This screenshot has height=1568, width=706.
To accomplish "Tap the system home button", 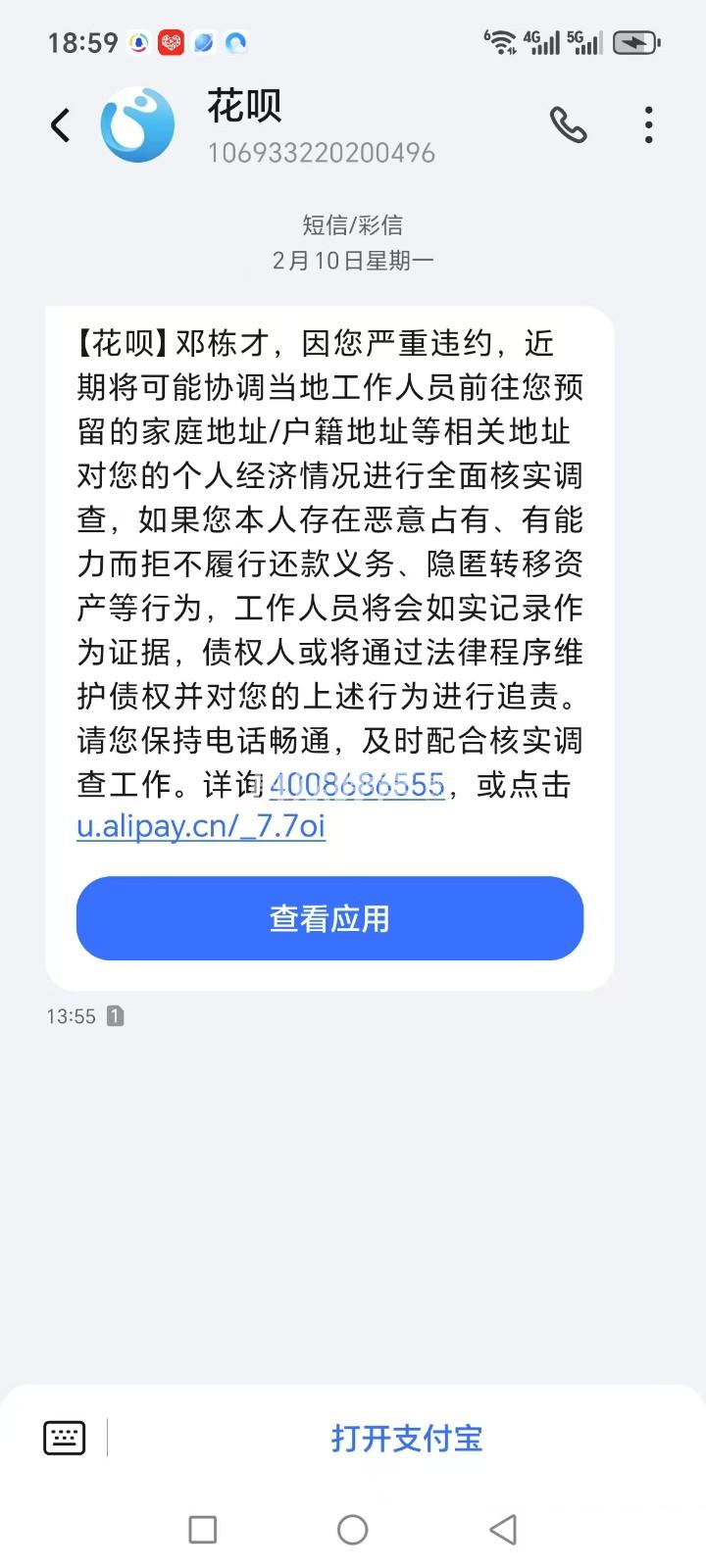I will 352,1529.
